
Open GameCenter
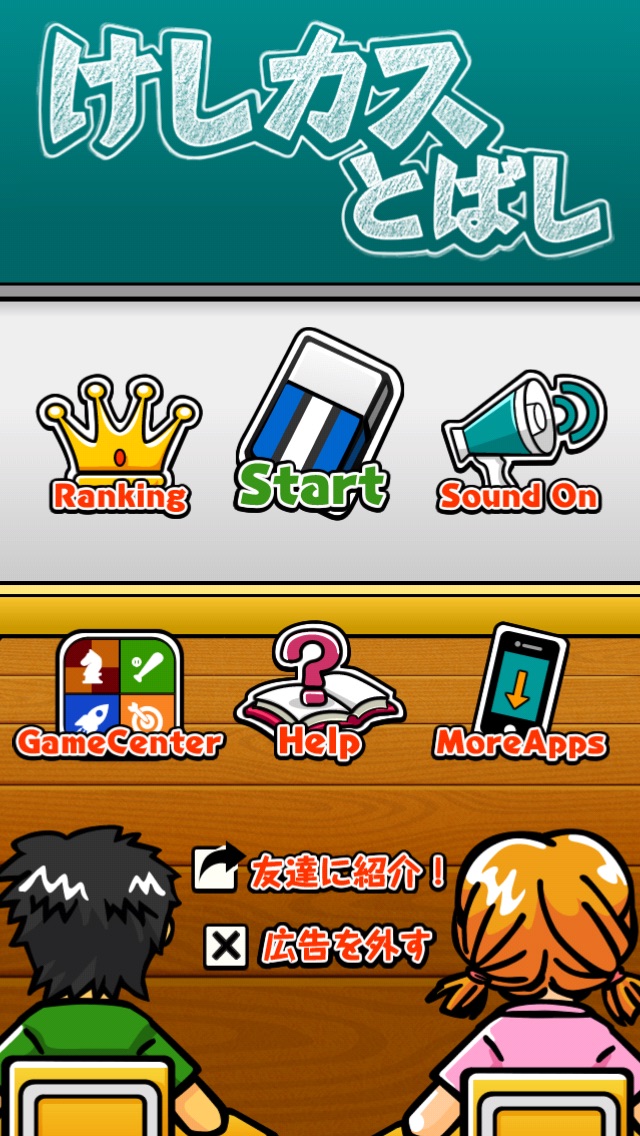pyautogui.click(x=118, y=695)
